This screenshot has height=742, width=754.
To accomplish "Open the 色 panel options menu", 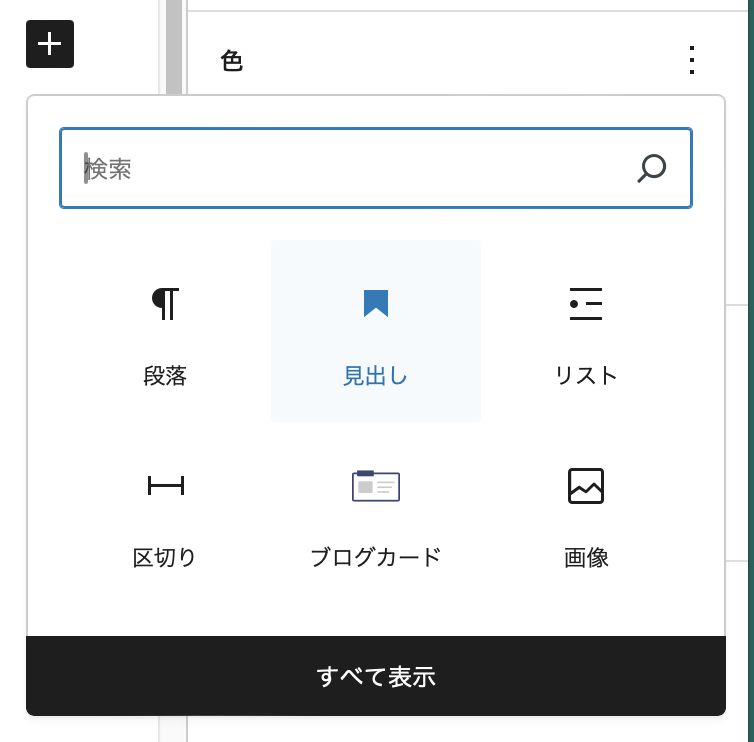I will pyautogui.click(x=691, y=60).
